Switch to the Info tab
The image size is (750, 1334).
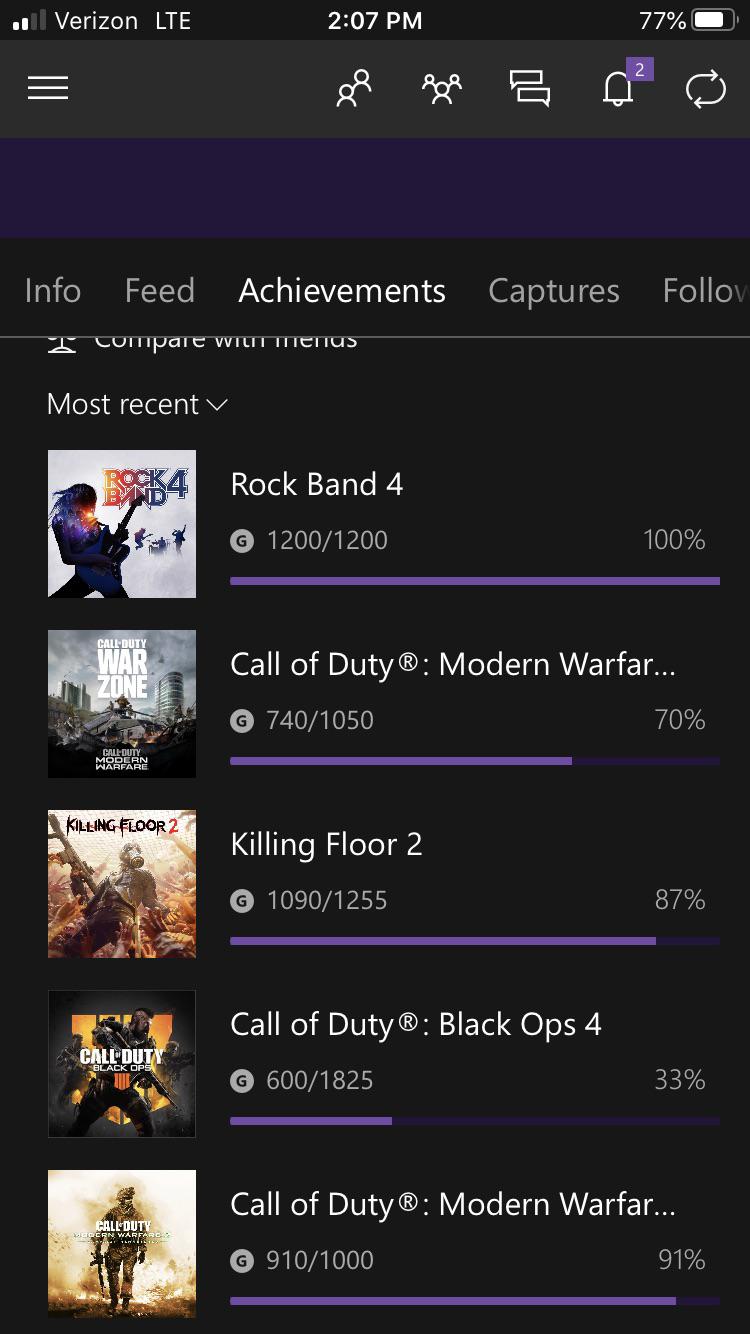(52, 291)
